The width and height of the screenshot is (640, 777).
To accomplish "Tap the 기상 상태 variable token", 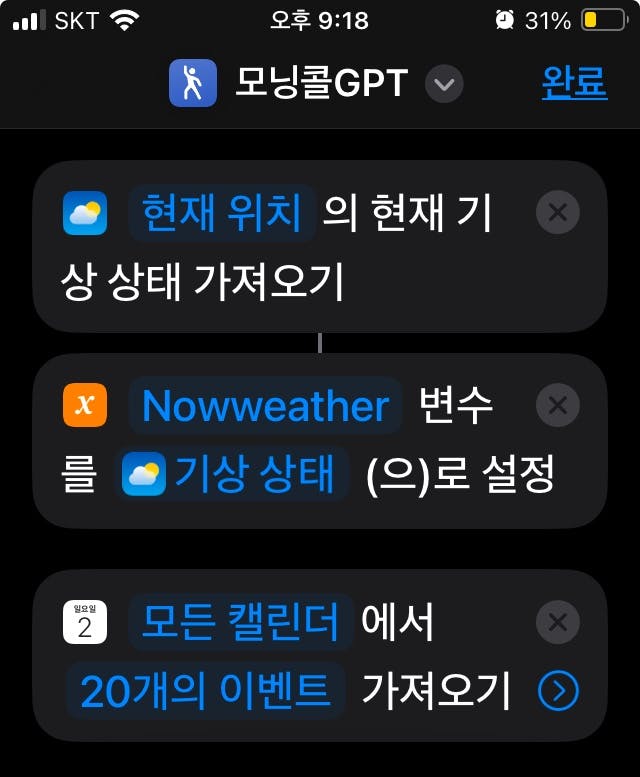I will [x=235, y=475].
